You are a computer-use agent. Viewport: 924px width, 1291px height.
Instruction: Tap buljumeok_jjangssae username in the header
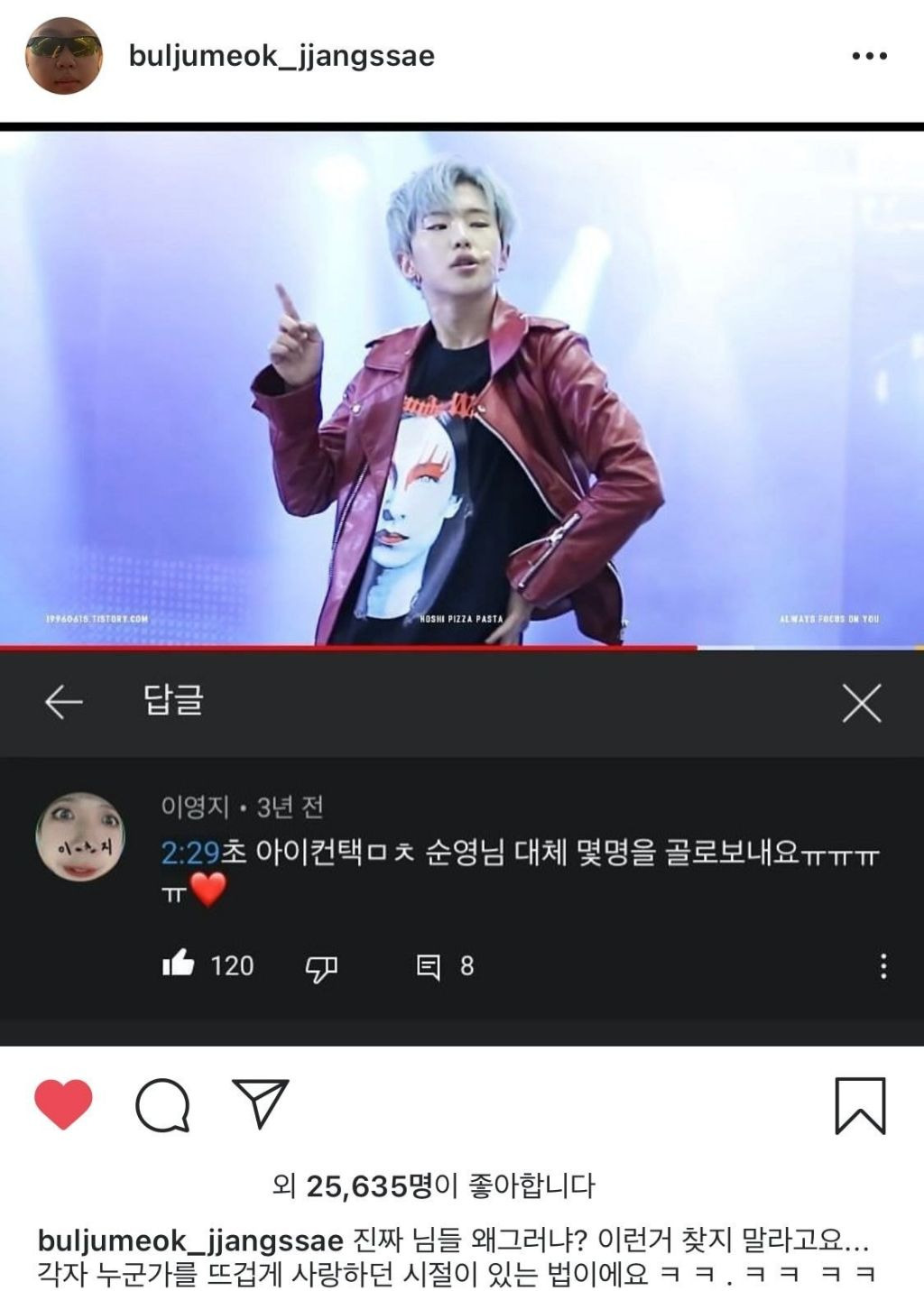(x=282, y=56)
